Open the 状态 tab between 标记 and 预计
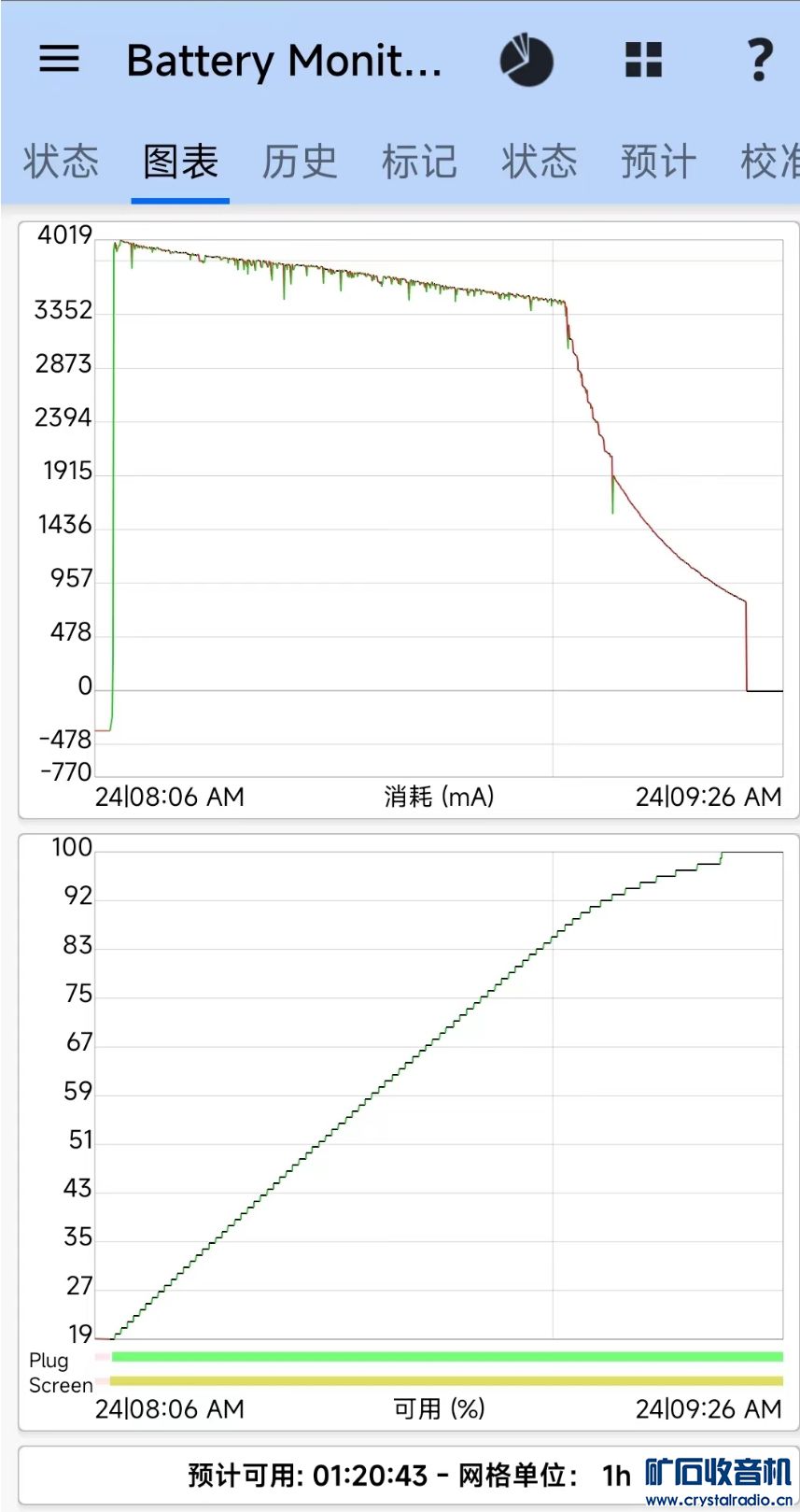 (x=539, y=162)
